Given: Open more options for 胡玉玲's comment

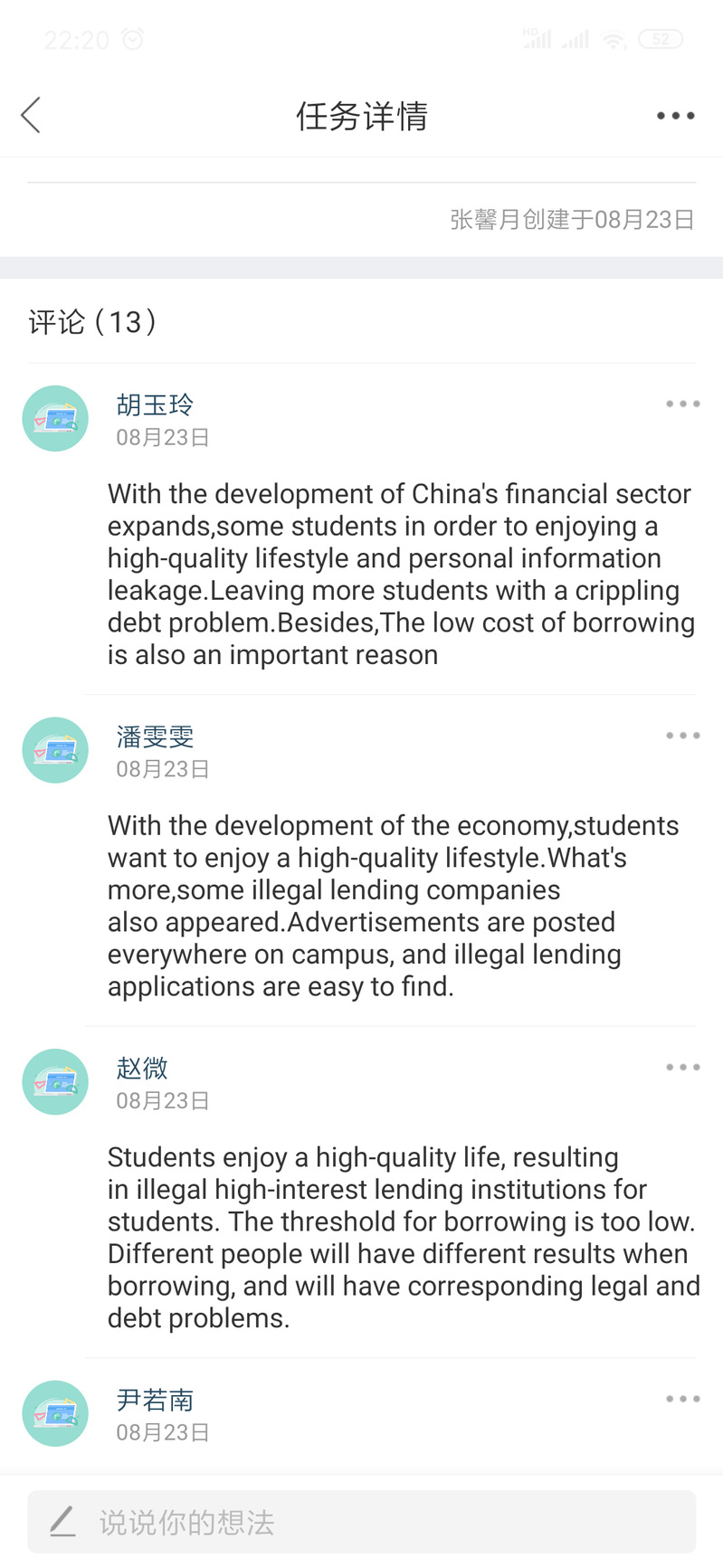Looking at the screenshot, I should tap(682, 404).
